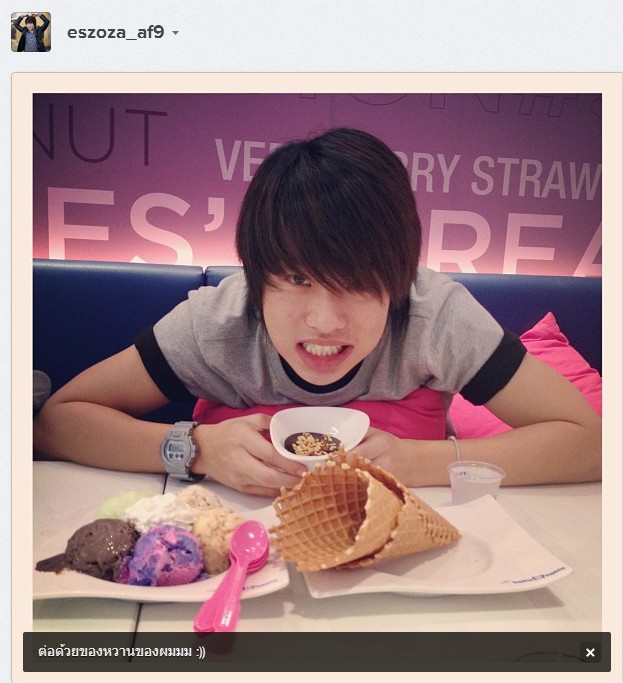This screenshot has height=683, width=623.
Task: Expand the eszoza_af9 username dropdown
Action: click(x=175, y=33)
